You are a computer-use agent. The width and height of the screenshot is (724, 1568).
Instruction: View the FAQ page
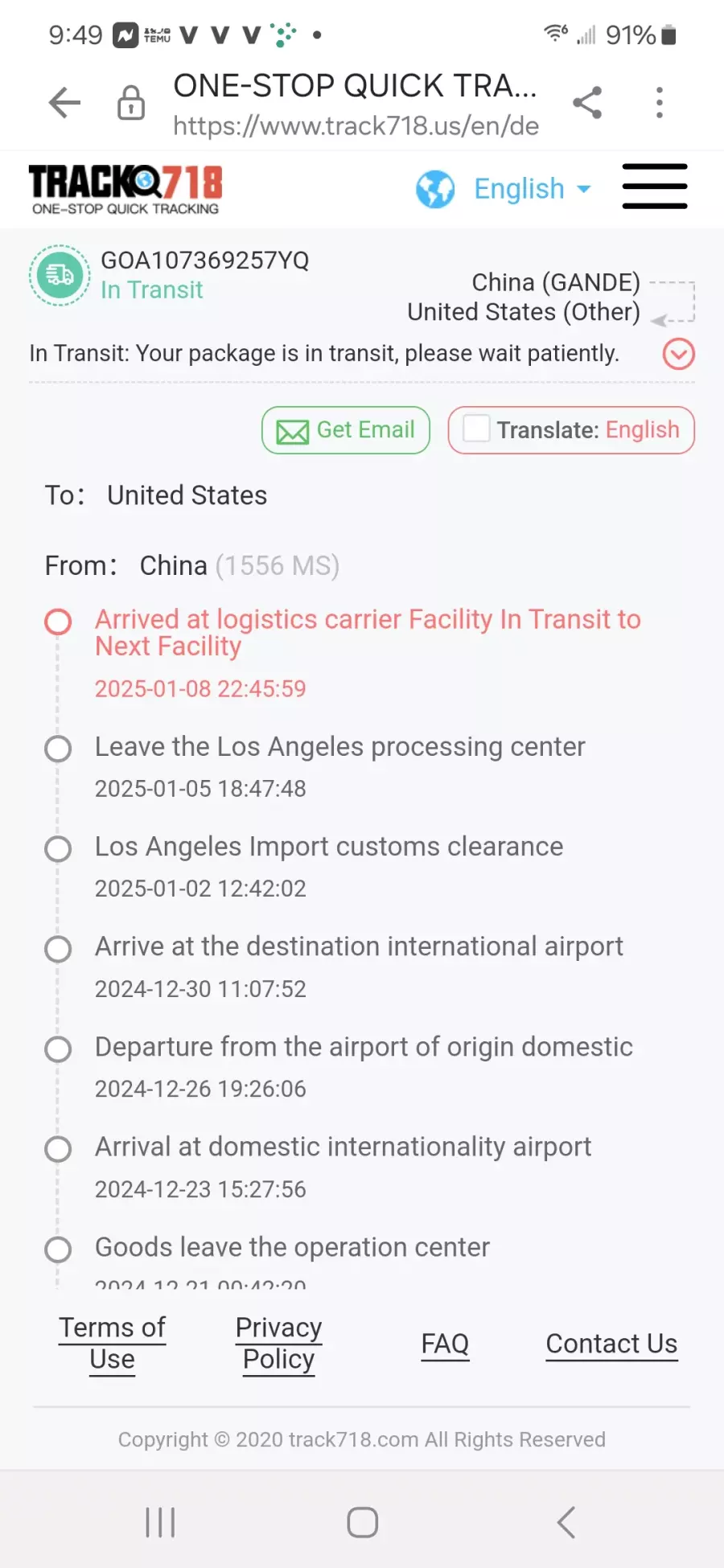pos(445,1344)
